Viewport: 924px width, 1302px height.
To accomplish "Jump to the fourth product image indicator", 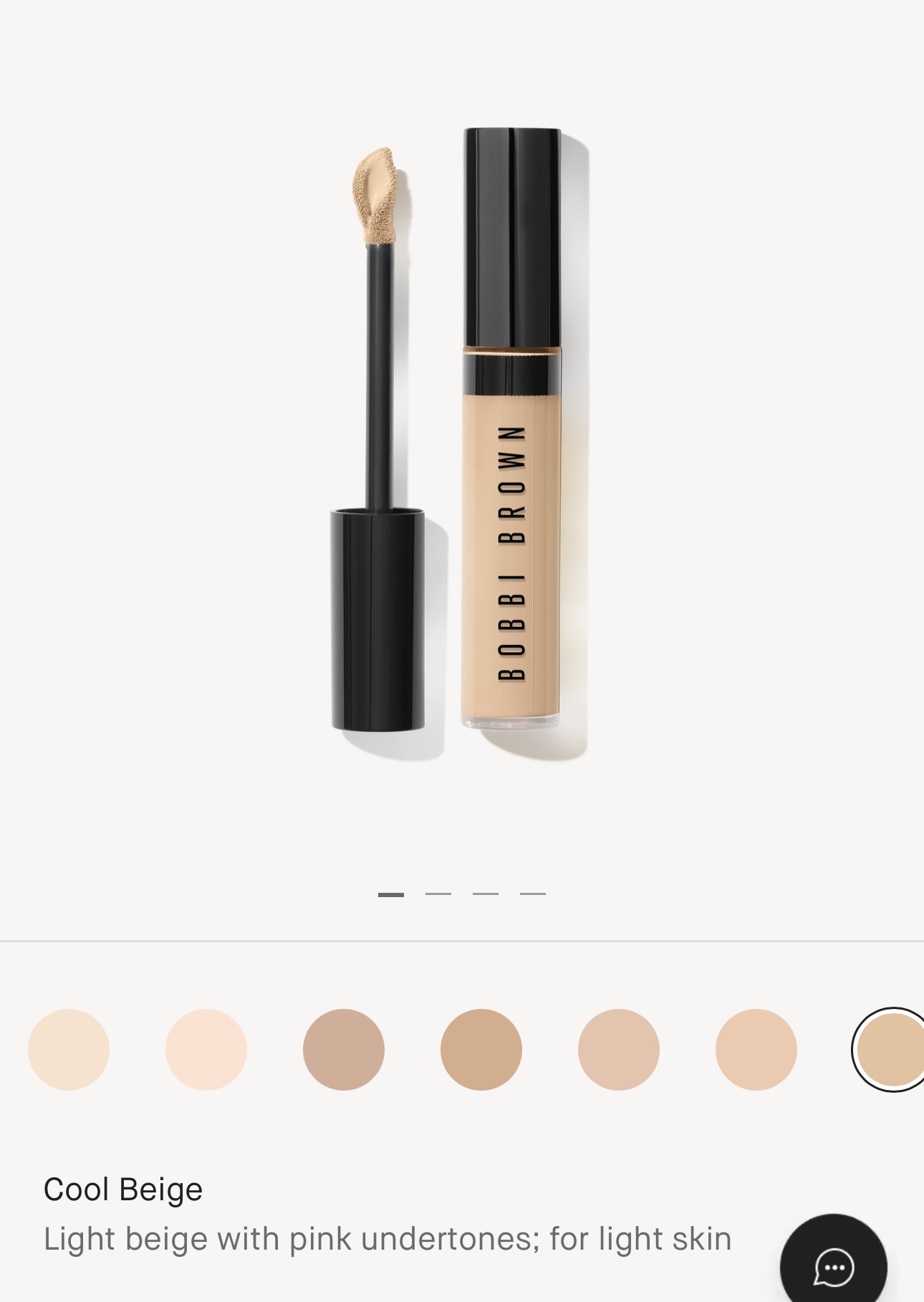I will (x=533, y=894).
